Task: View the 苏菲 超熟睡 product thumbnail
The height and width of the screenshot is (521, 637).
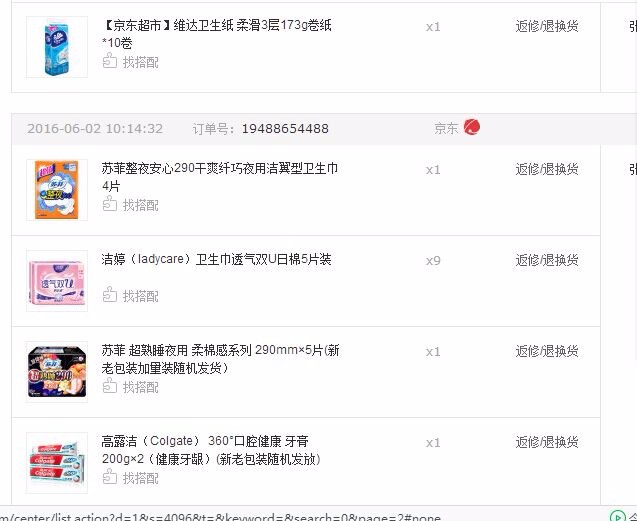Action: pyautogui.click(x=56, y=371)
